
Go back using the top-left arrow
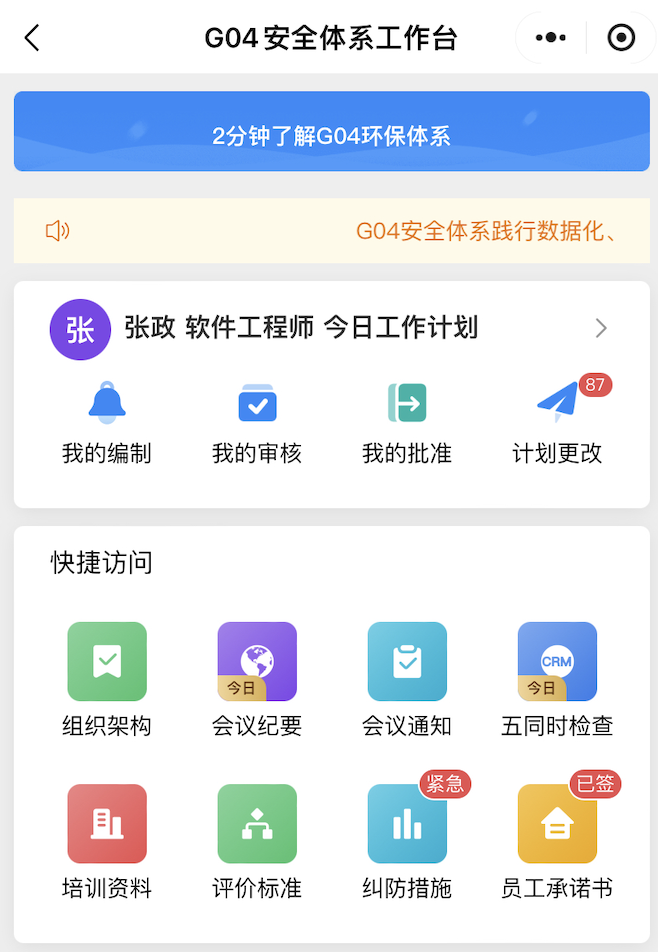point(32,38)
